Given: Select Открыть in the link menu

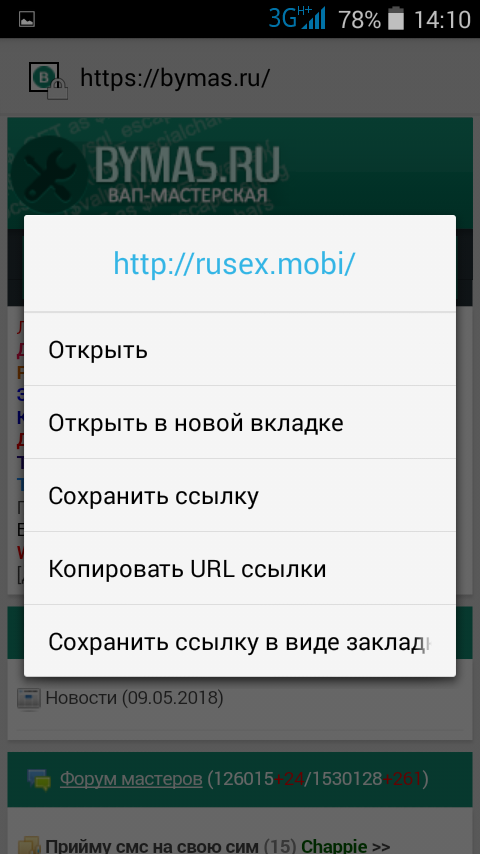Looking at the screenshot, I should (x=240, y=349).
